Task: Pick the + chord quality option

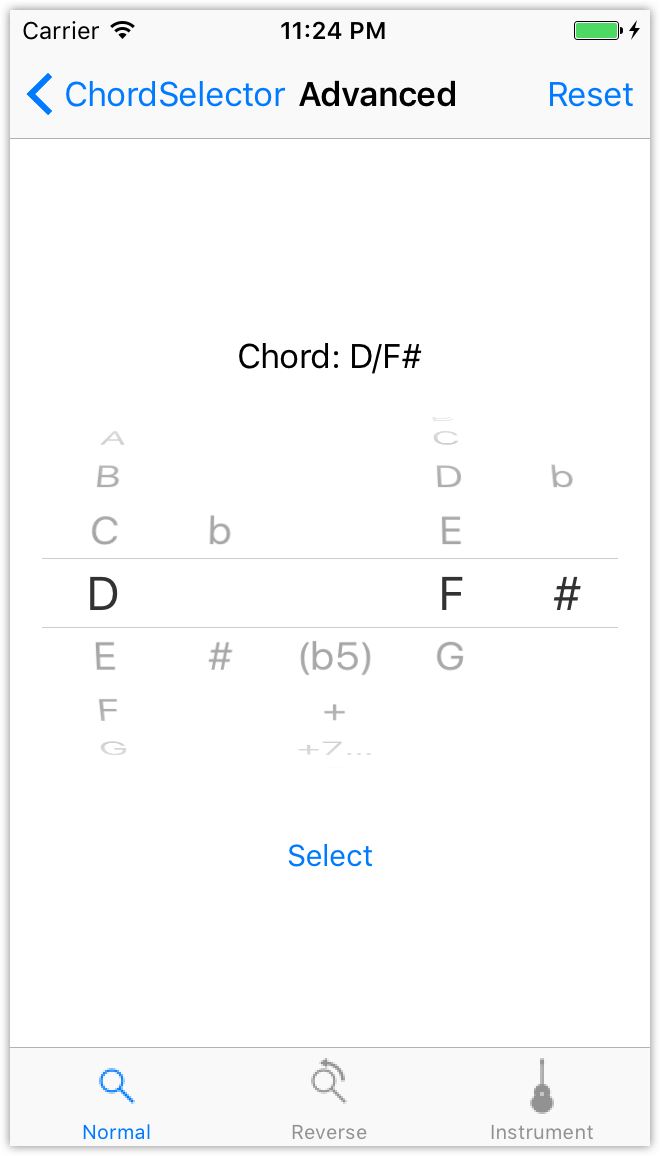Action: [x=334, y=711]
